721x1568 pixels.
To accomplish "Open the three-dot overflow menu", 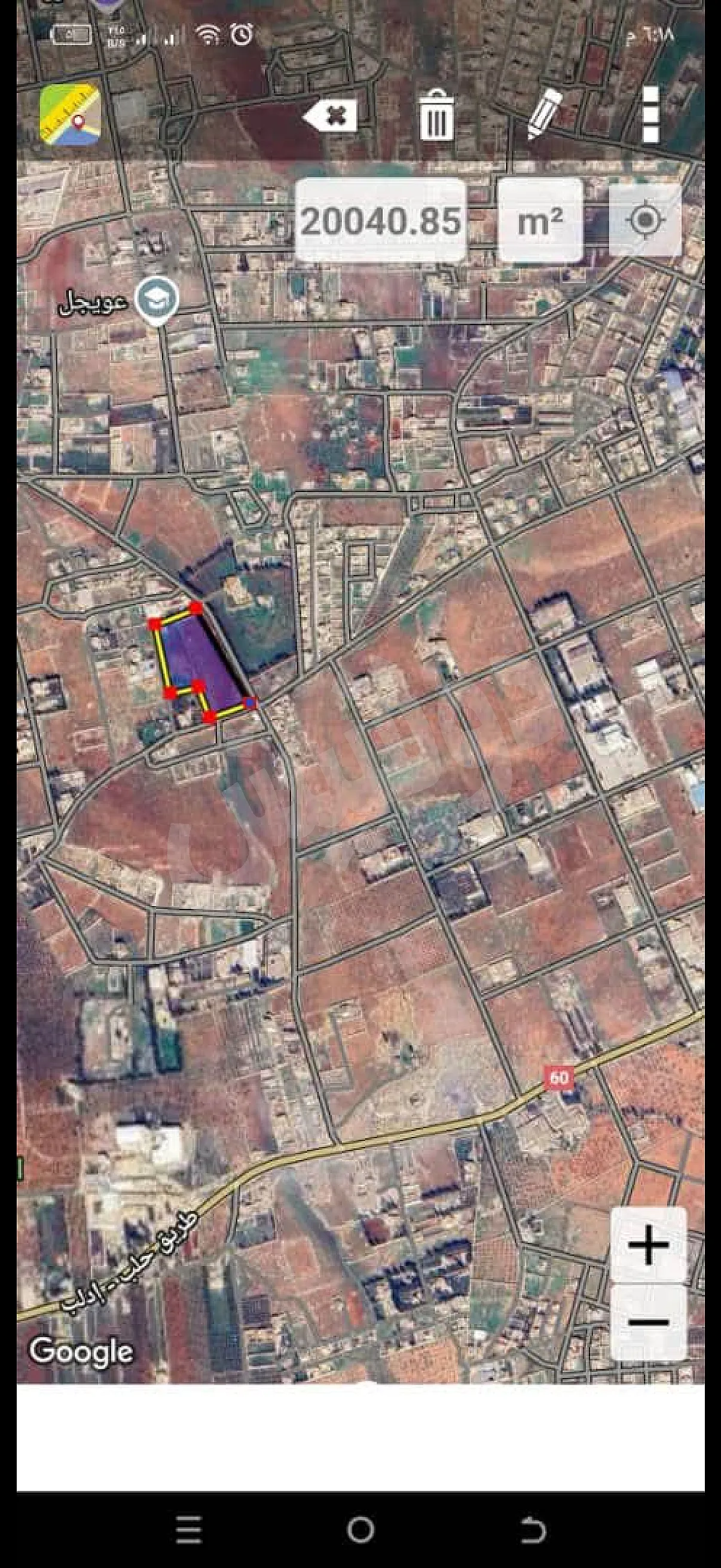I will click(650, 114).
